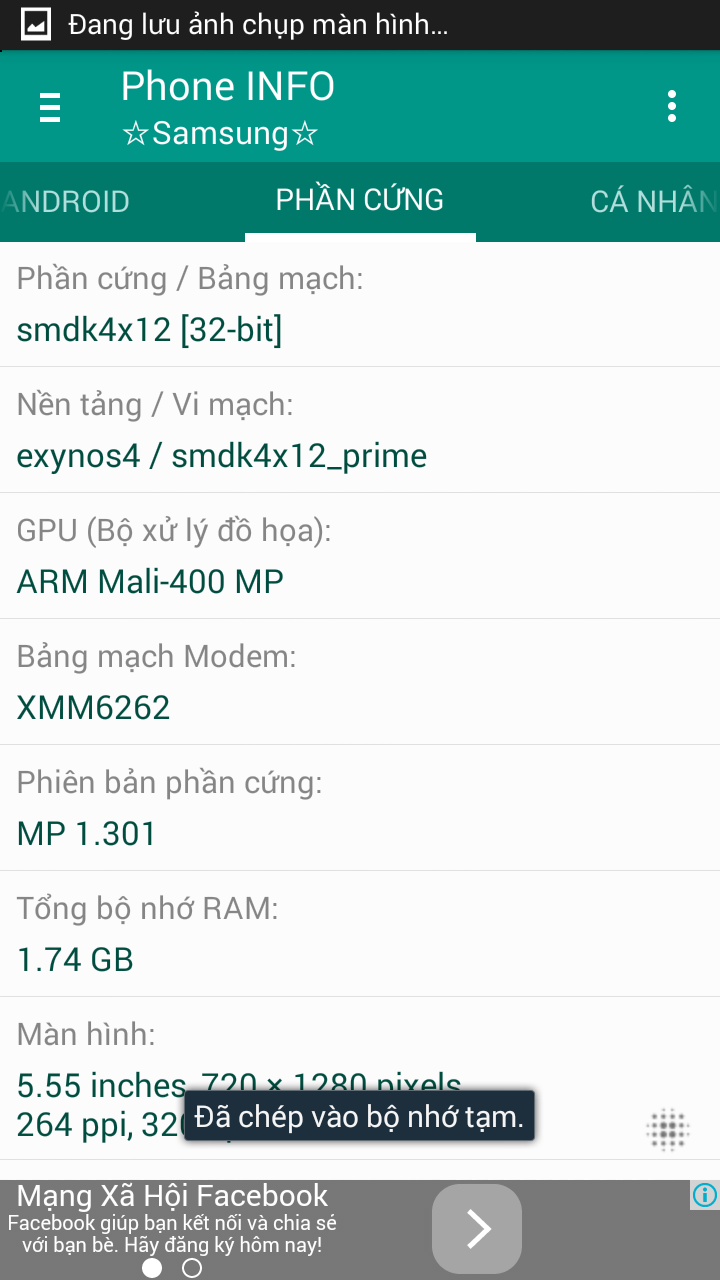The image size is (720, 1280).
Task: Select the PHẦN CỨNG tab
Action: click(360, 200)
